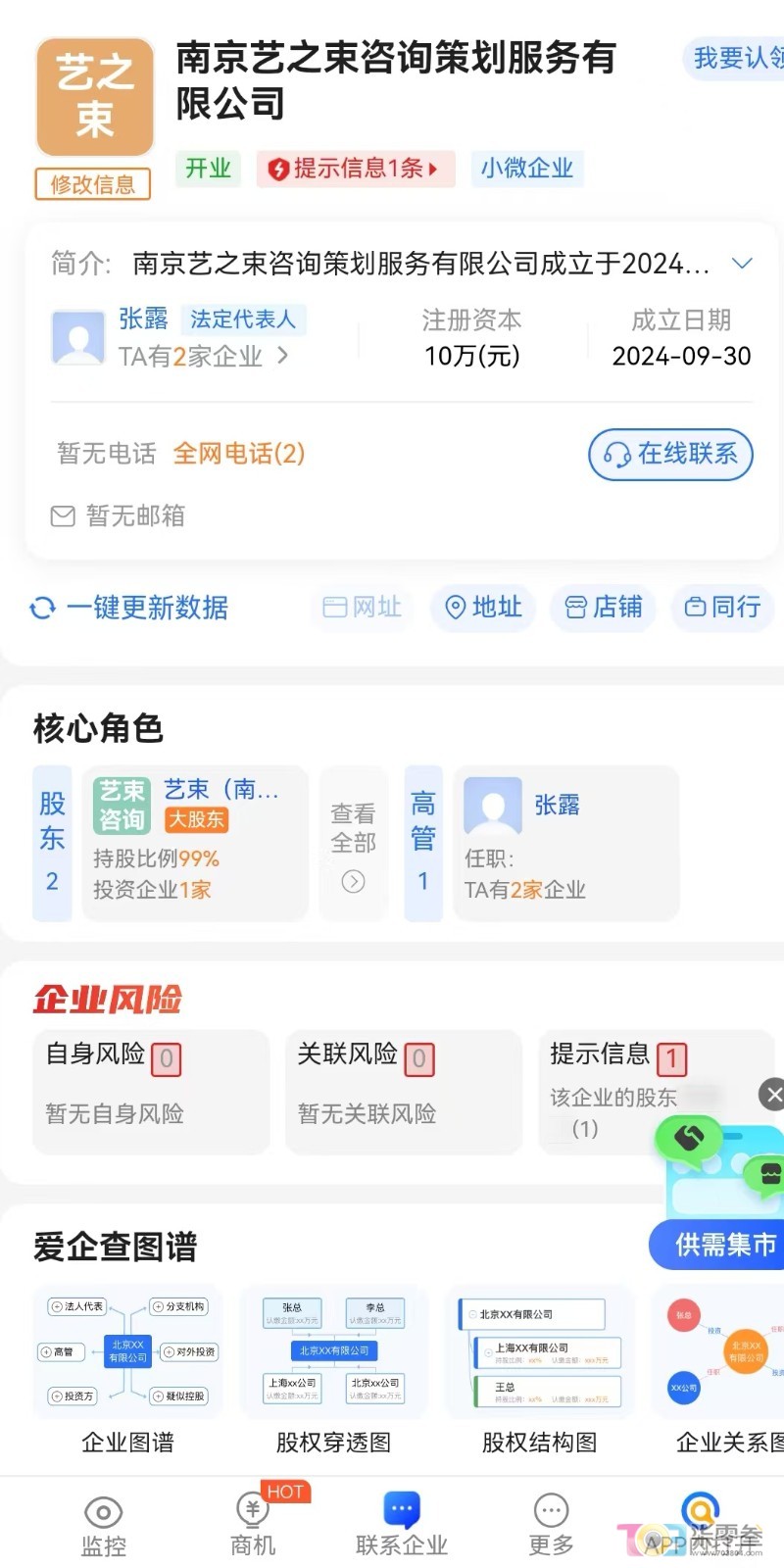
Task: Tap 查看全部 shareholders
Action: [x=353, y=845]
